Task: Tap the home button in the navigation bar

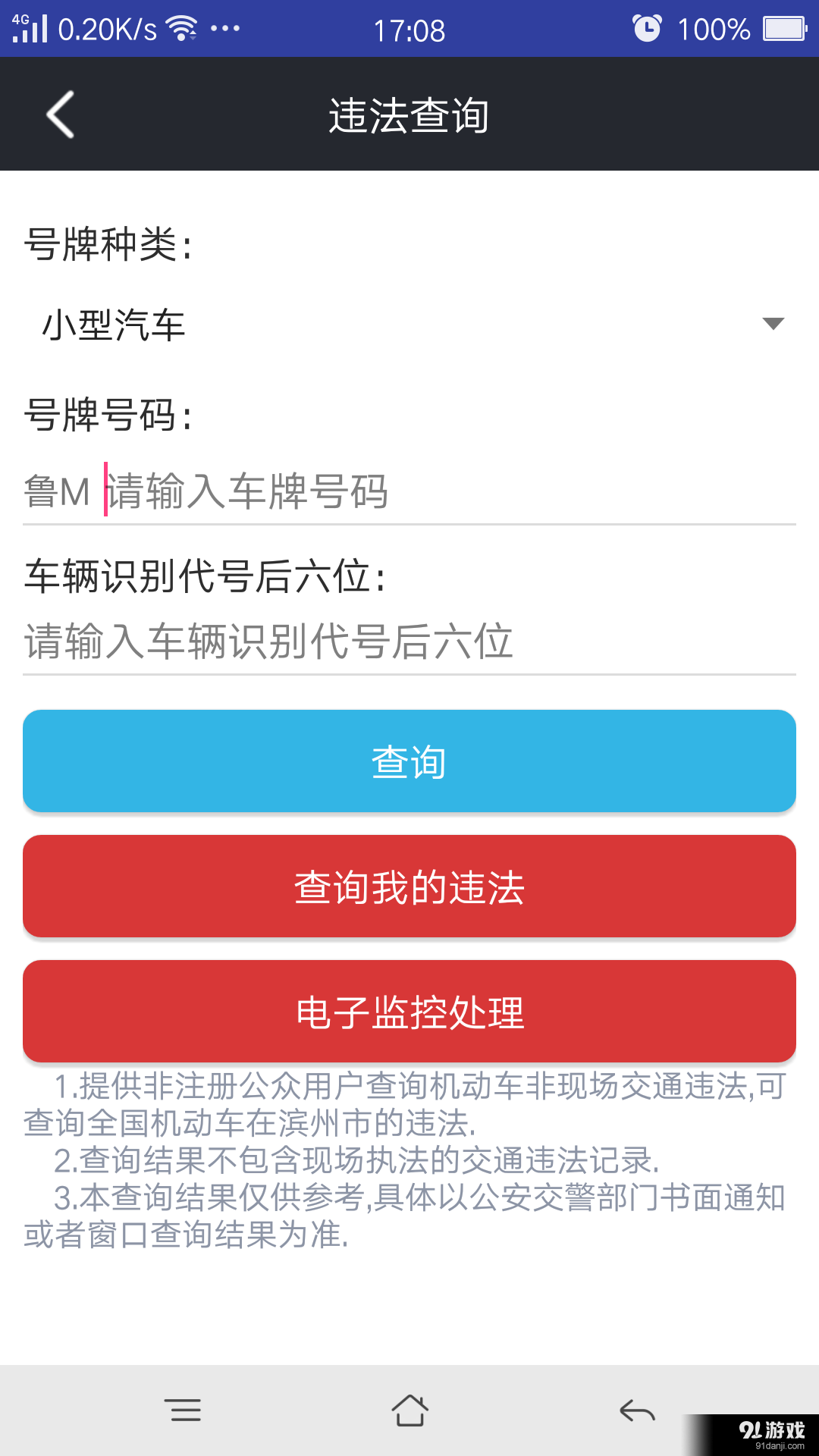Action: coord(409,1408)
